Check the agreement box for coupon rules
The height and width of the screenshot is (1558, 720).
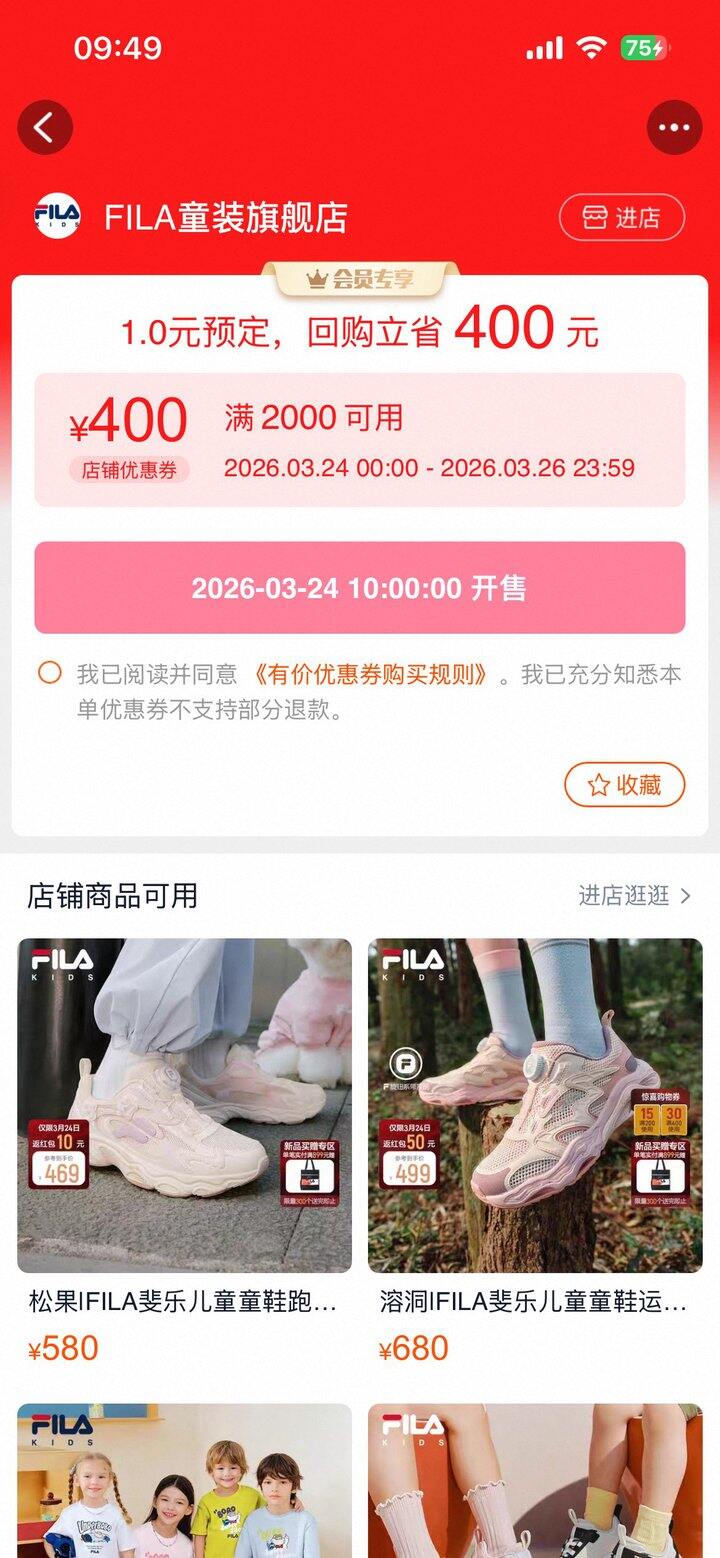(x=50, y=673)
